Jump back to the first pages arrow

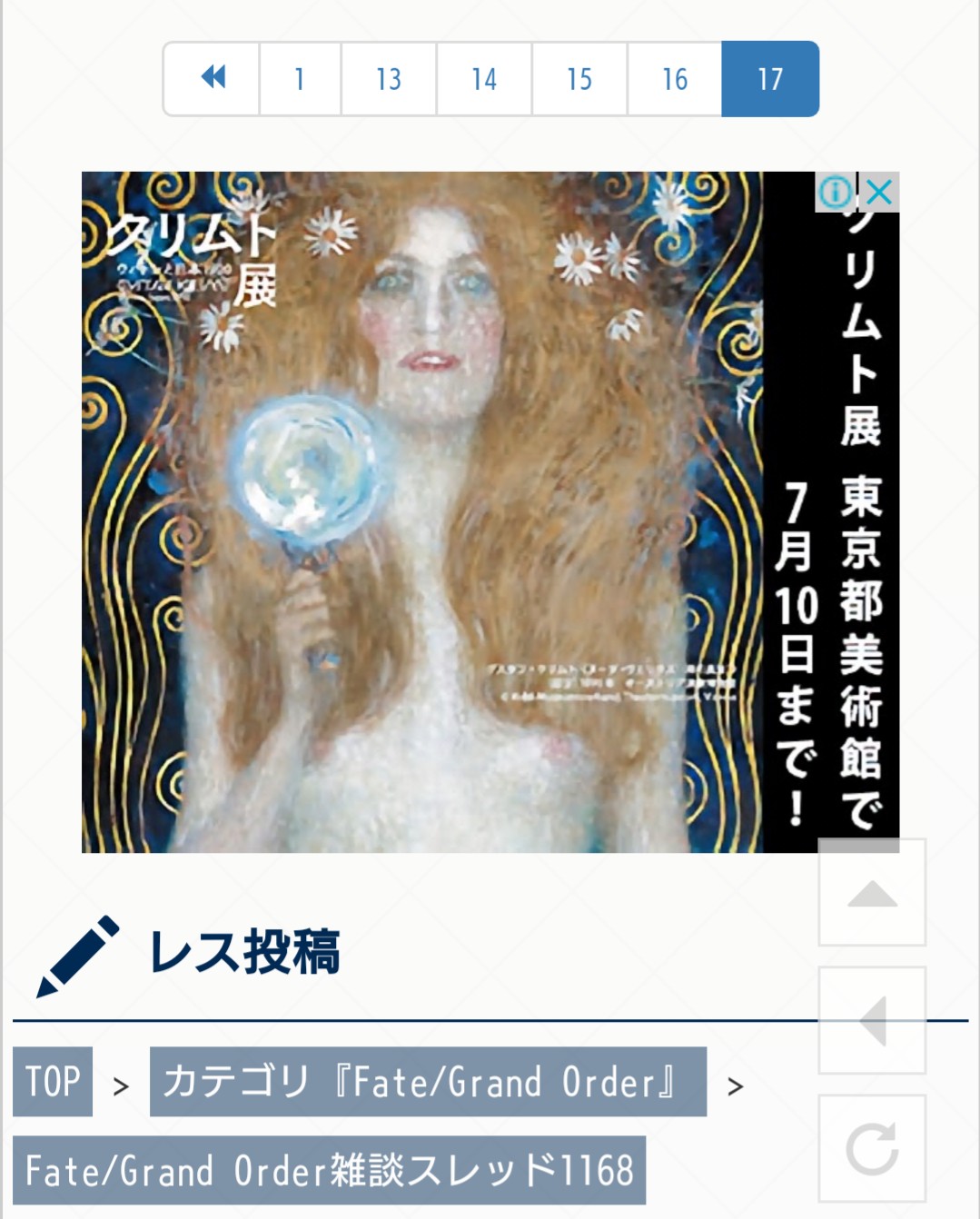click(213, 79)
